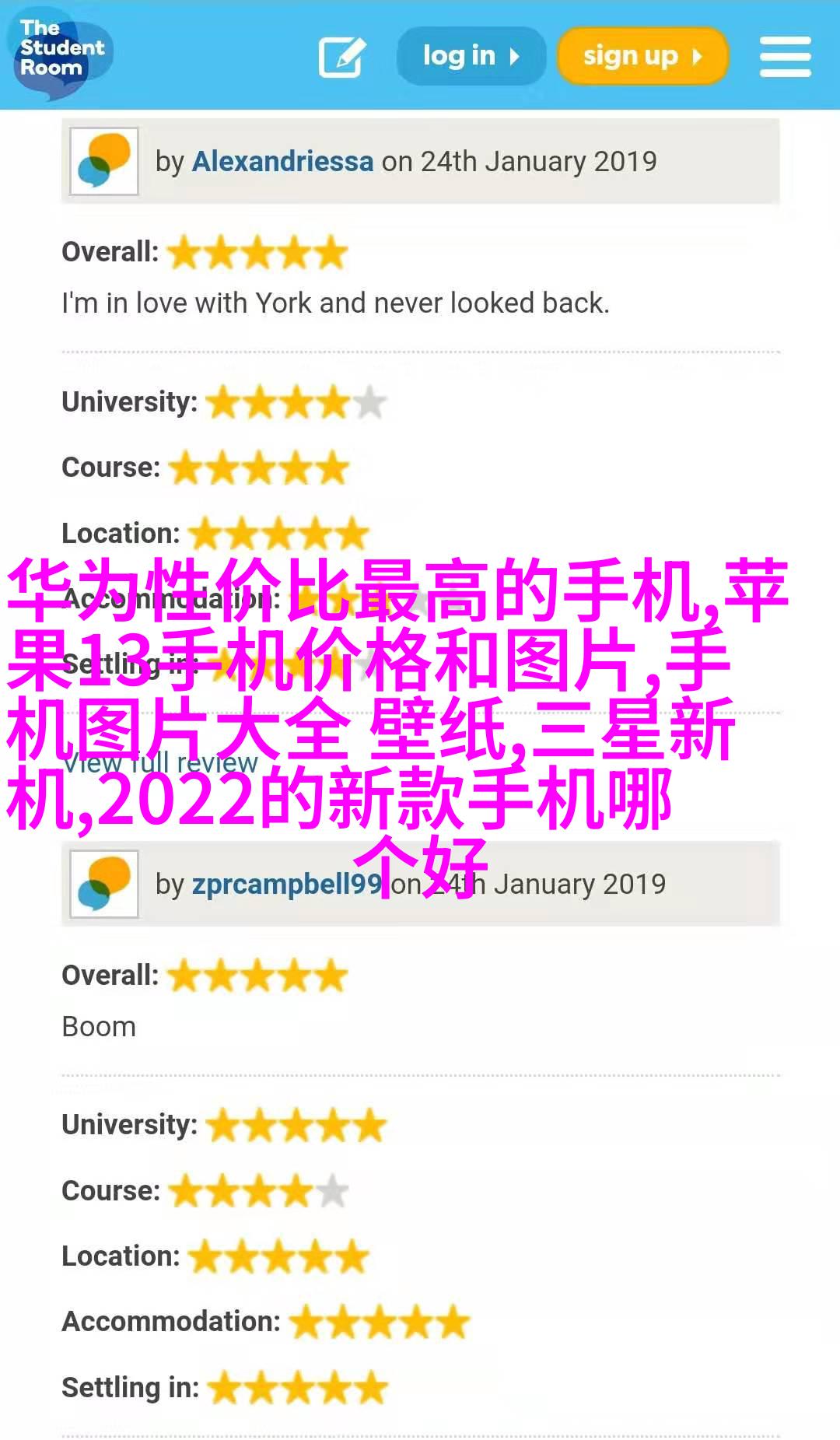Open Alexandriessa's profile link

282,161
